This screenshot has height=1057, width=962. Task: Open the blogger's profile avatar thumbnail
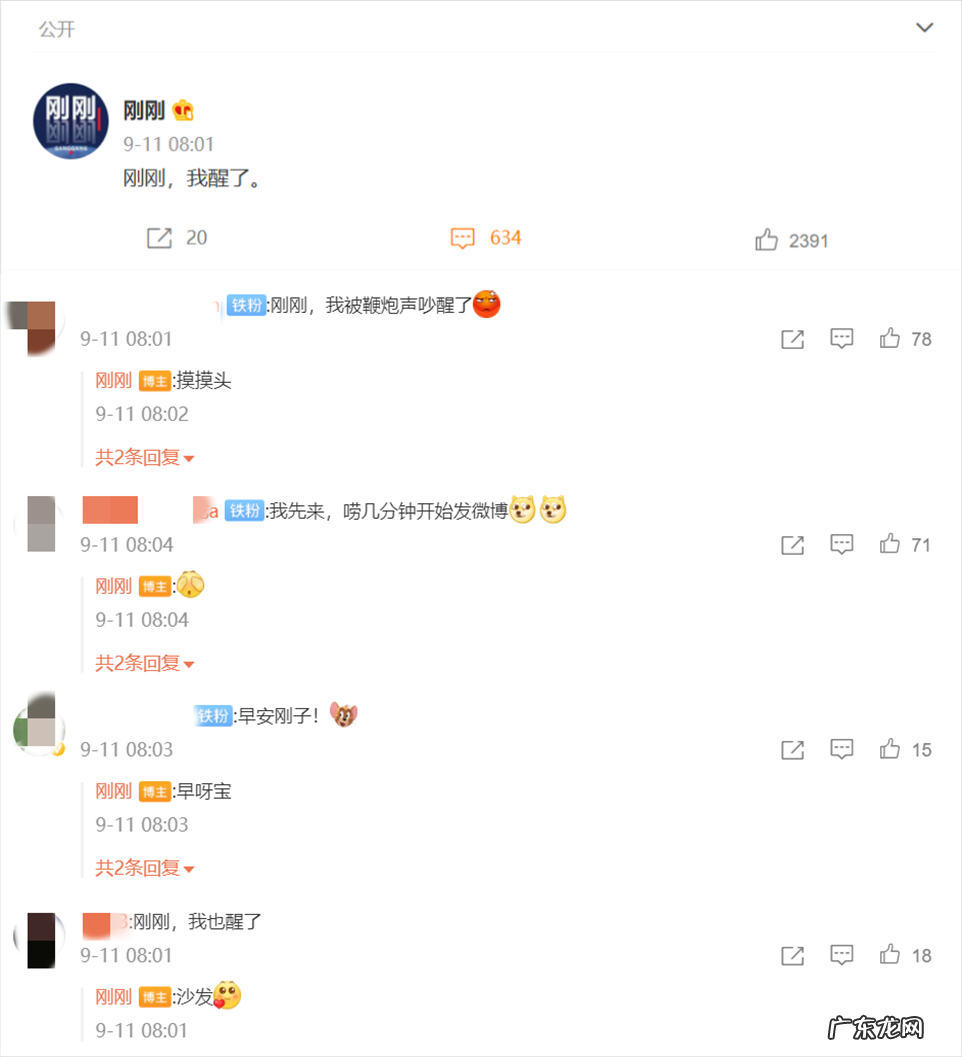click(x=70, y=120)
